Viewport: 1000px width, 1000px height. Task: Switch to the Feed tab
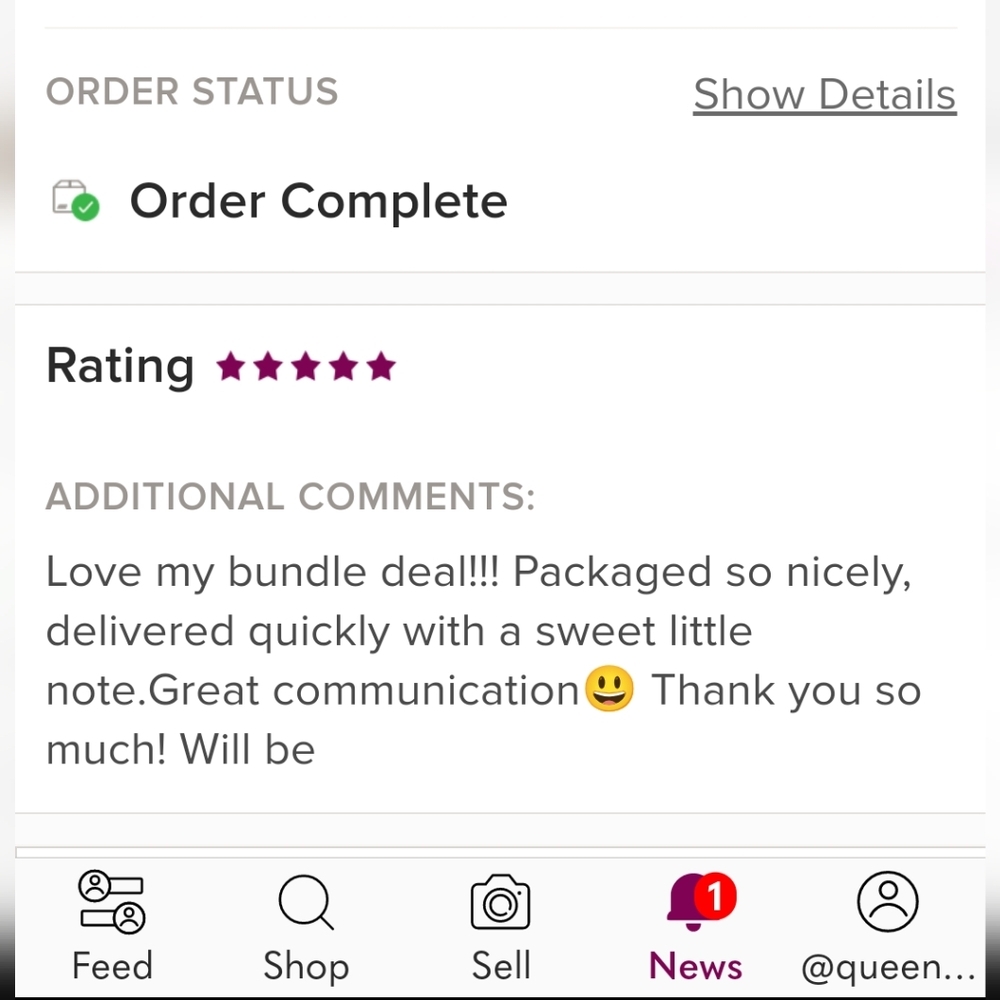click(112, 925)
